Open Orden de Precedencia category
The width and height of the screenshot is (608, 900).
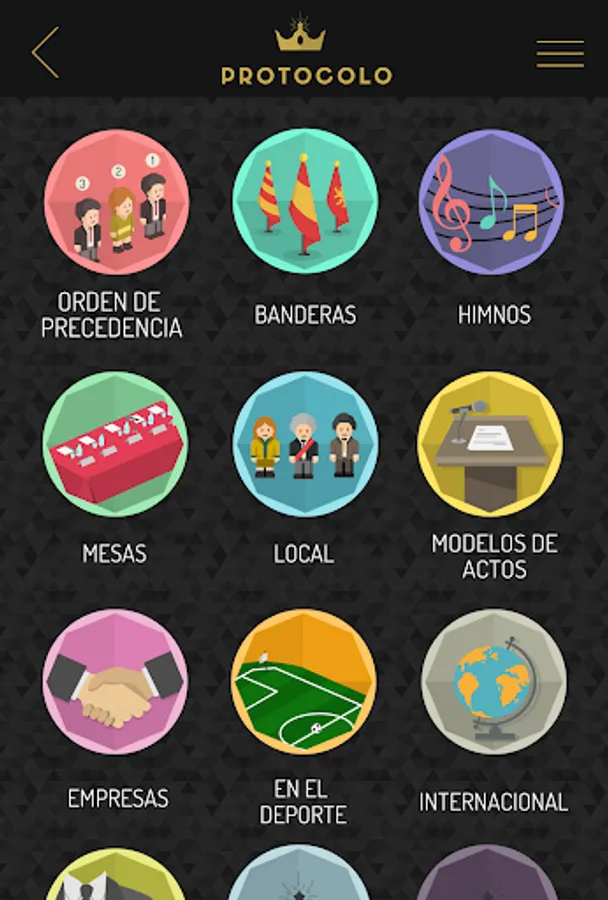point(117,201)
